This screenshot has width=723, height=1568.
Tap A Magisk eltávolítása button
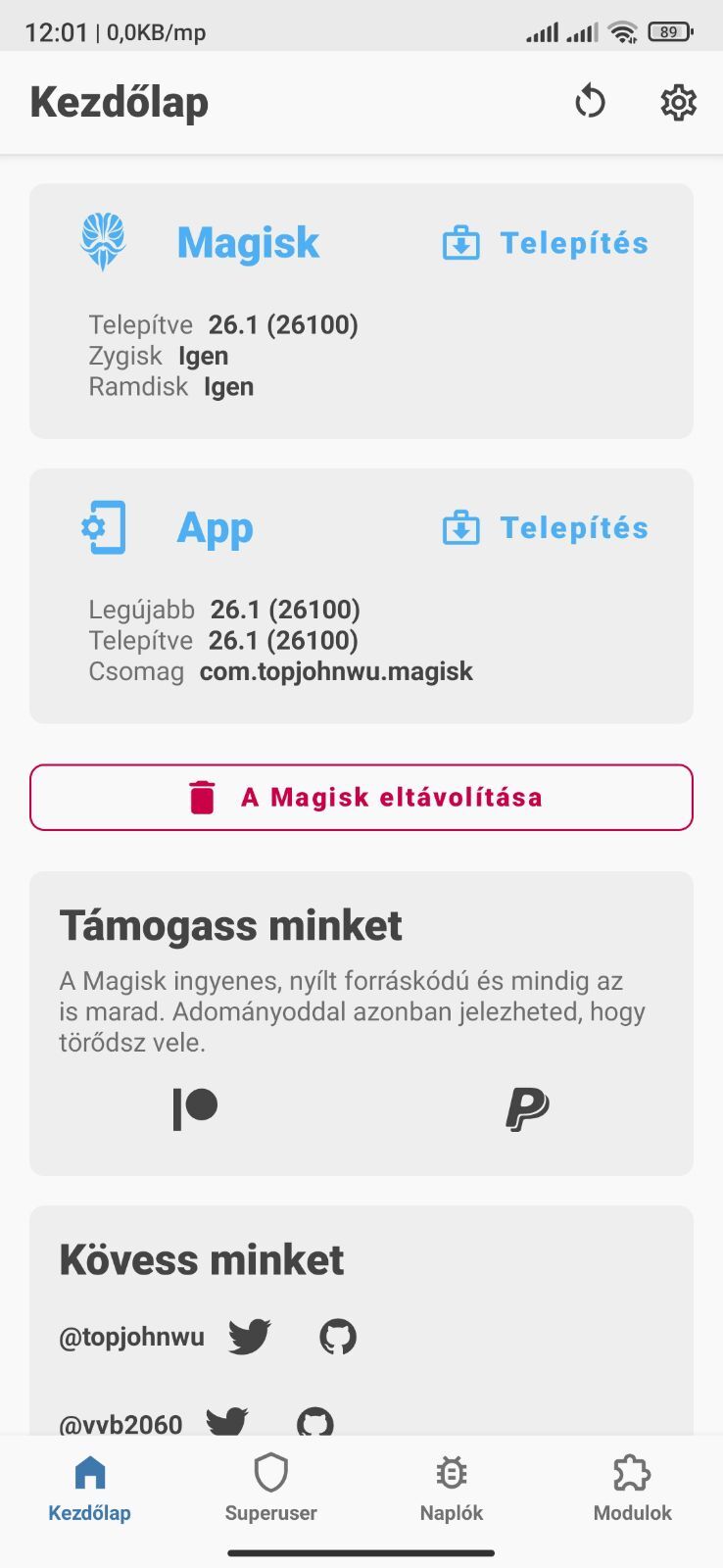coord(361,797)
